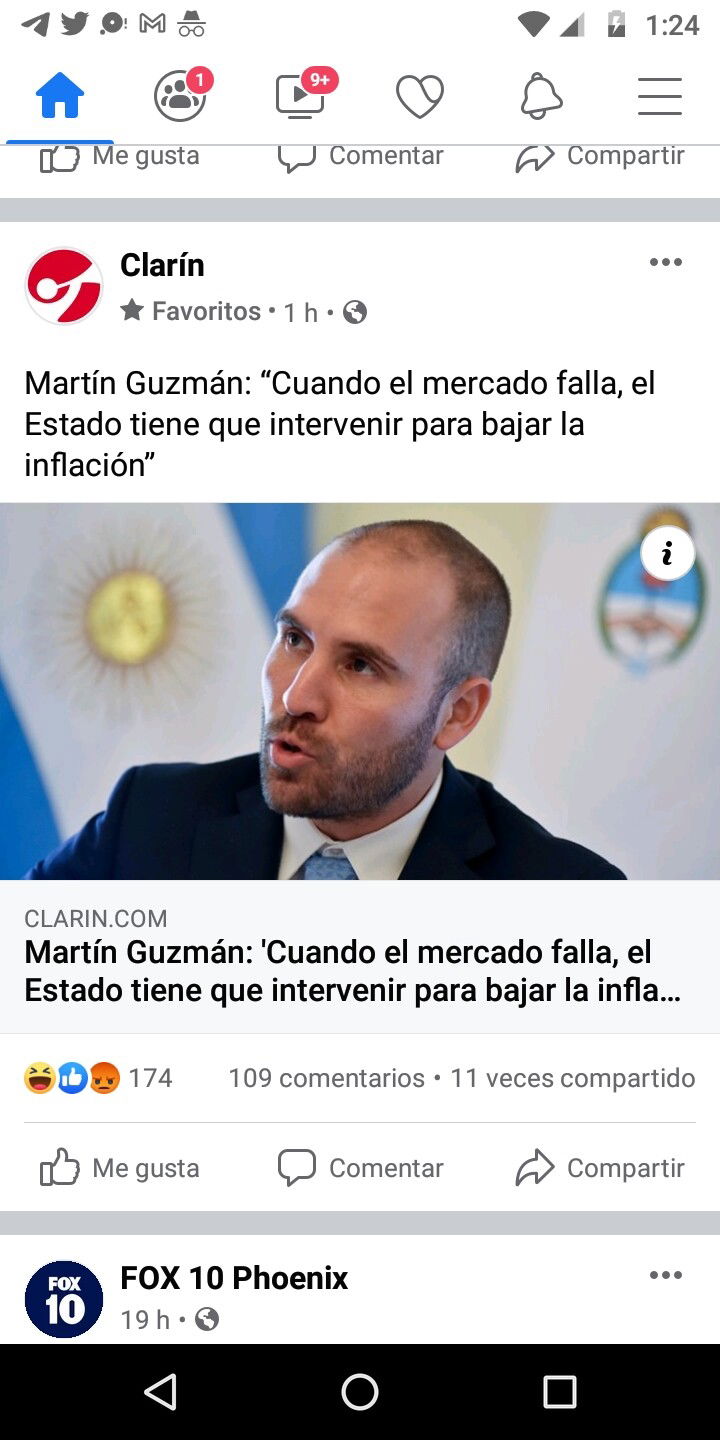This screenshot has height=1440, width=720.
Task: Open the Groups tab
Action: 181,95
